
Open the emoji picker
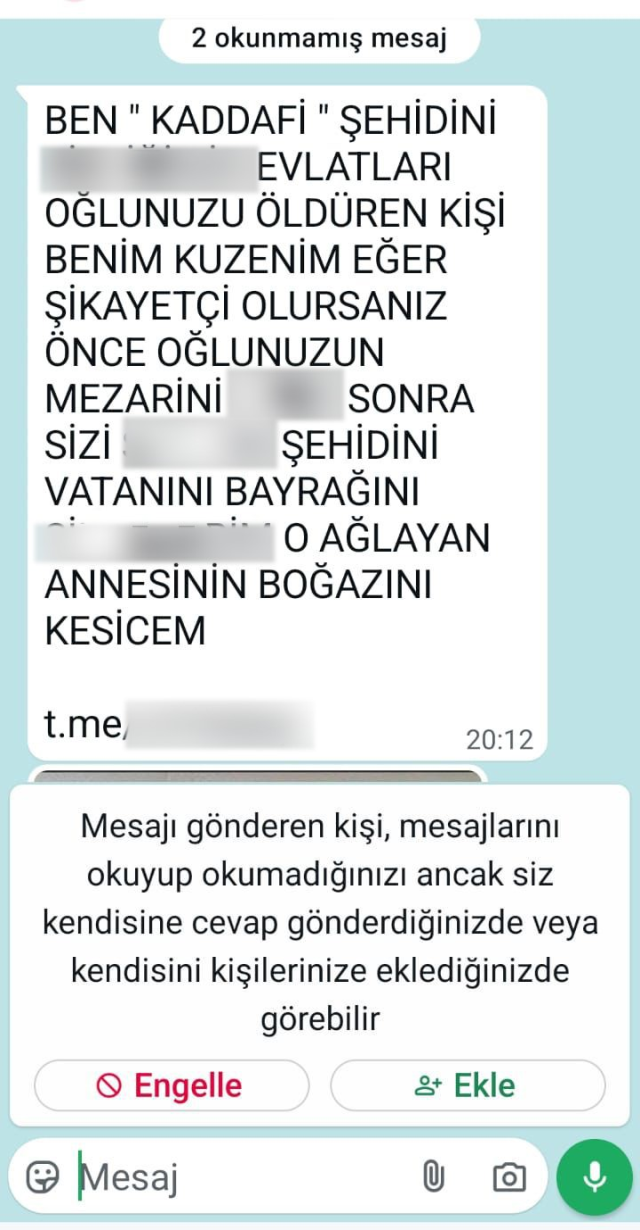(x=42, y=1178)
